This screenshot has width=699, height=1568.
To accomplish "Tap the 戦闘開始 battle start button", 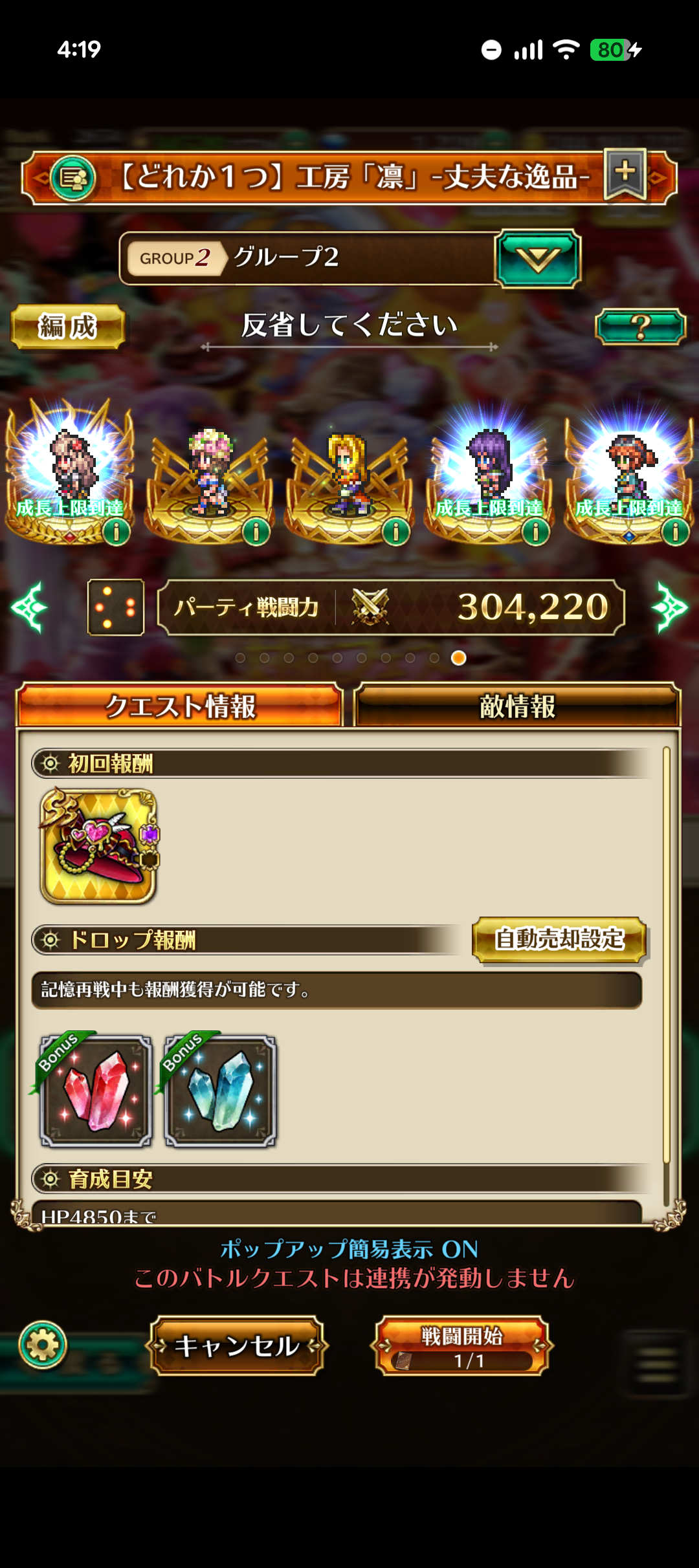I will tap(461, 1345).
